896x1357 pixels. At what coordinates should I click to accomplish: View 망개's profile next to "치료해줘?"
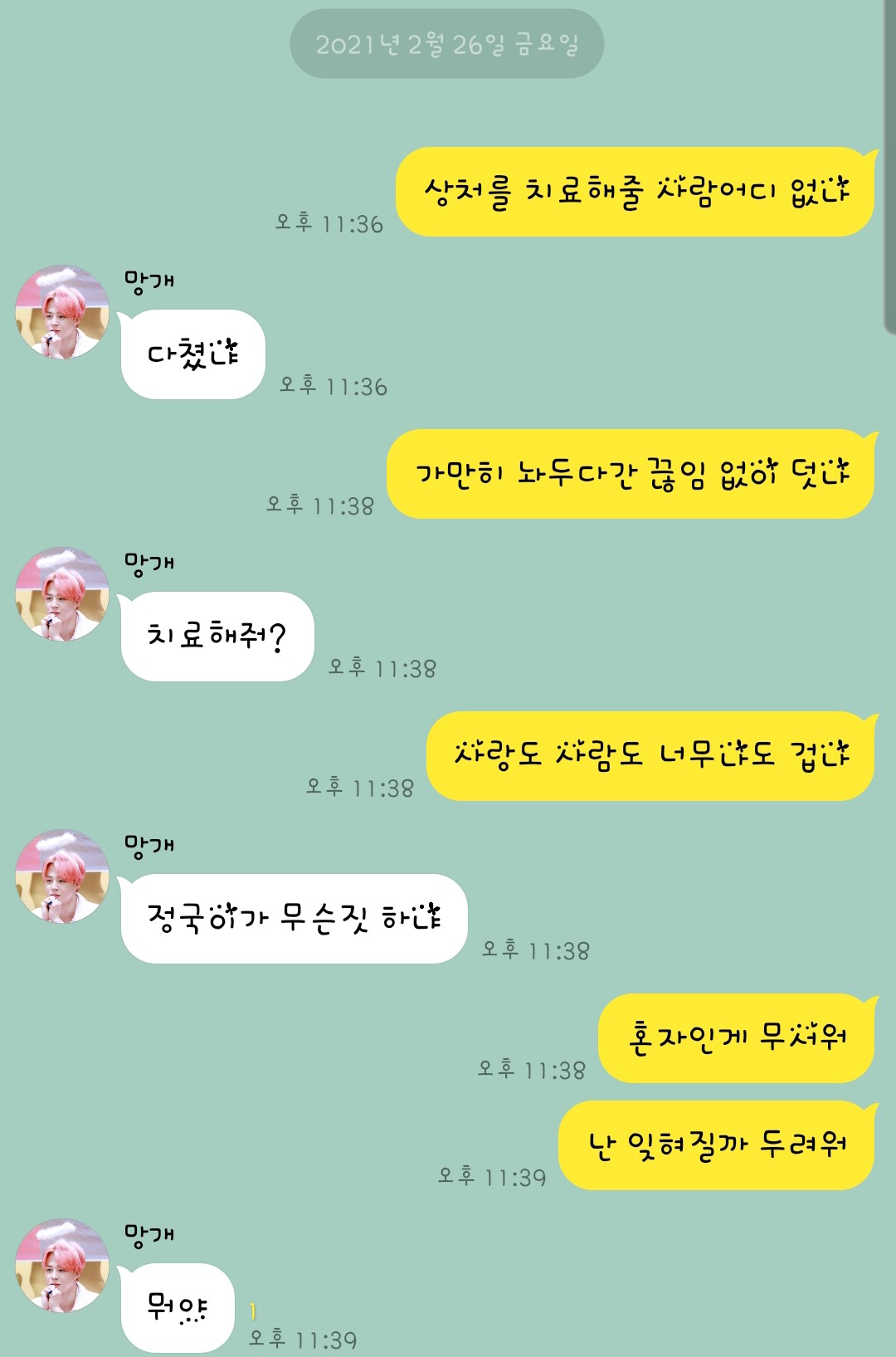pos(62,594)
